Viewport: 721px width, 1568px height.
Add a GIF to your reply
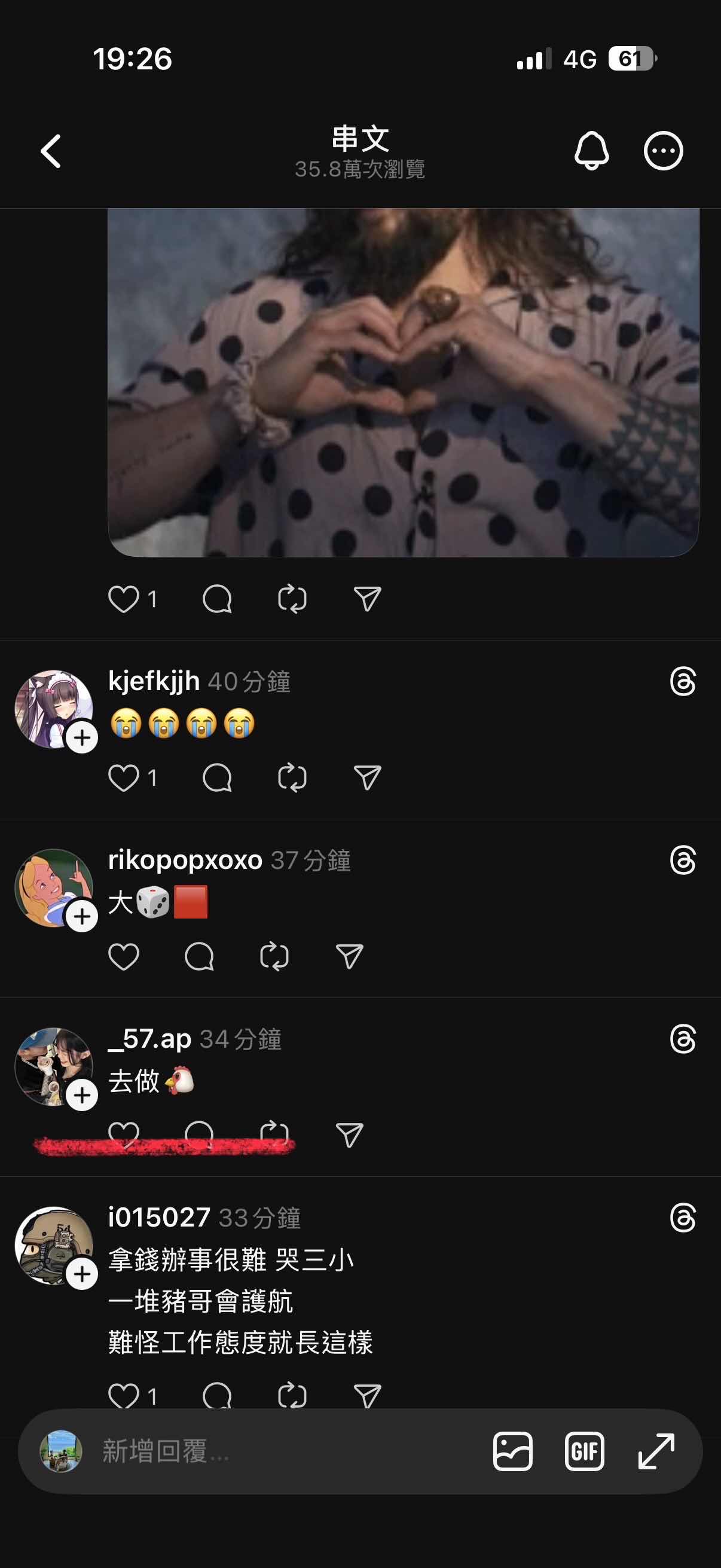[584, 1451]
